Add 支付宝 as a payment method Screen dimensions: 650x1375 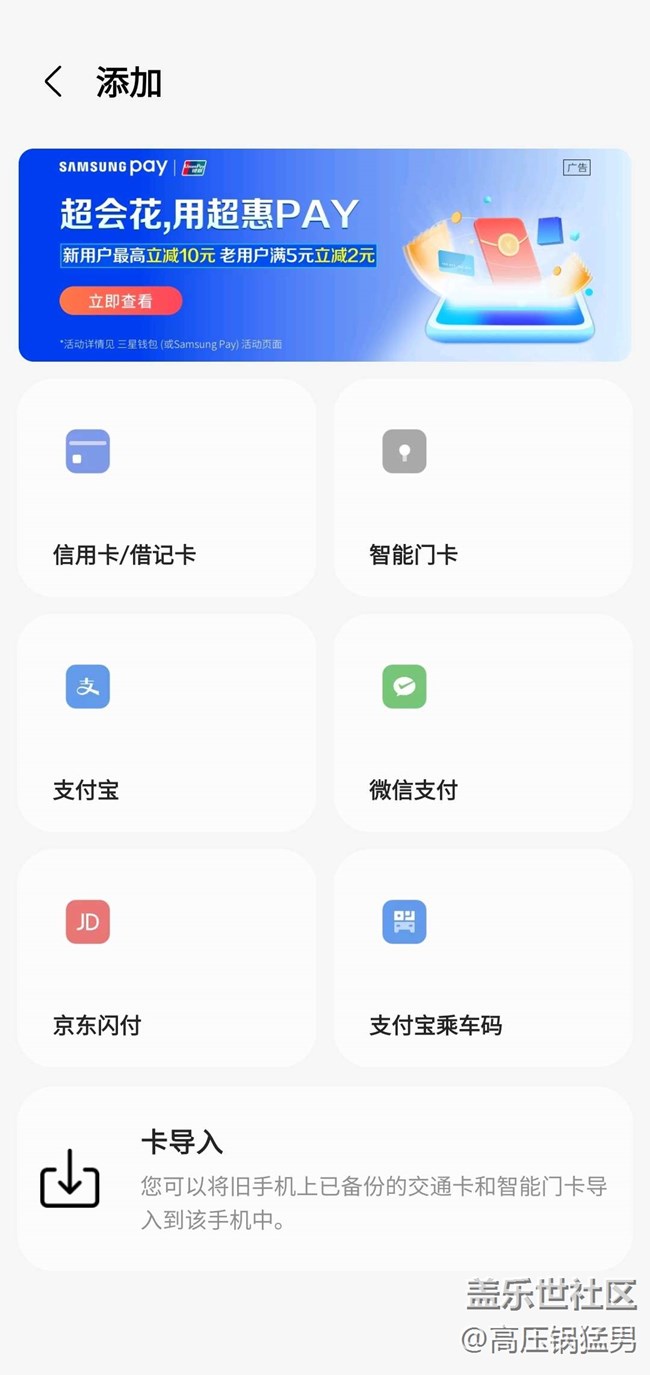coord(167,723)
